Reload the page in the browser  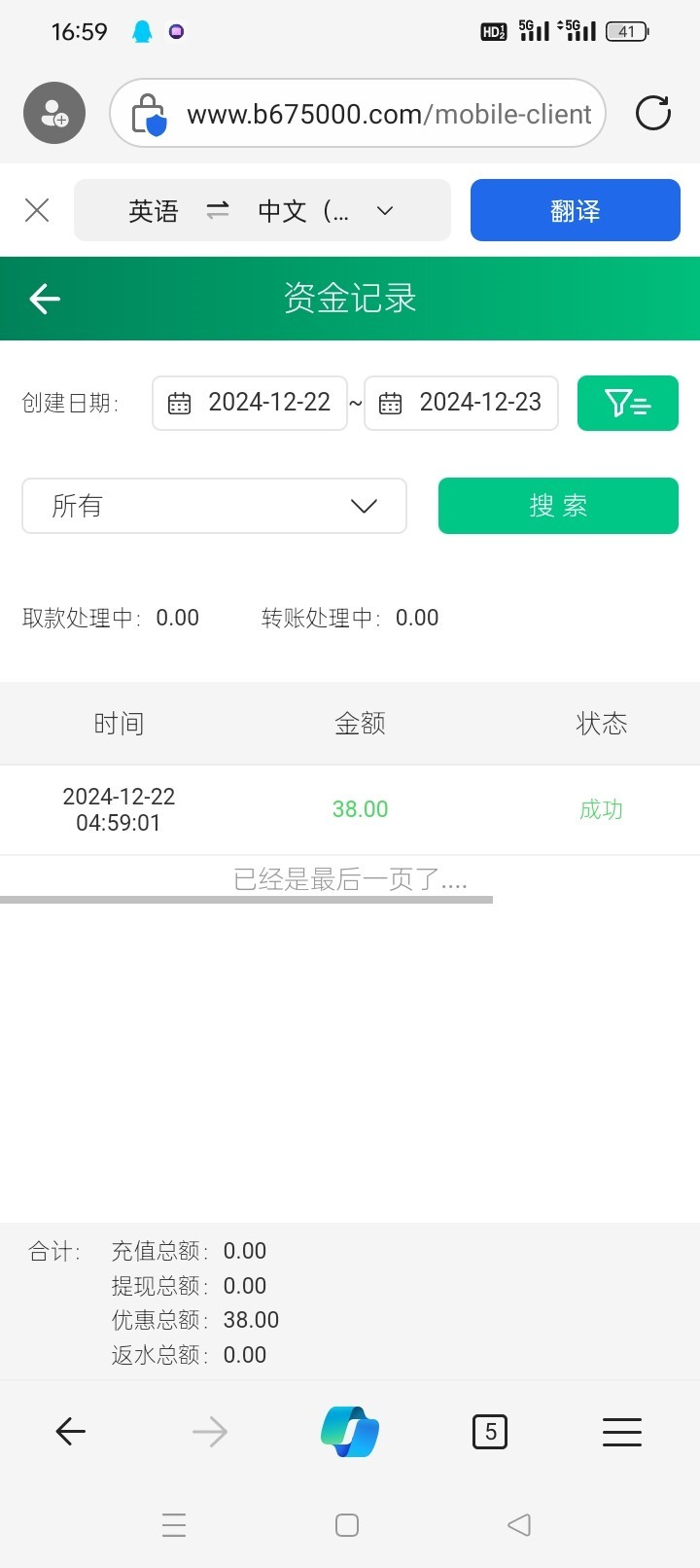[653, 113]
